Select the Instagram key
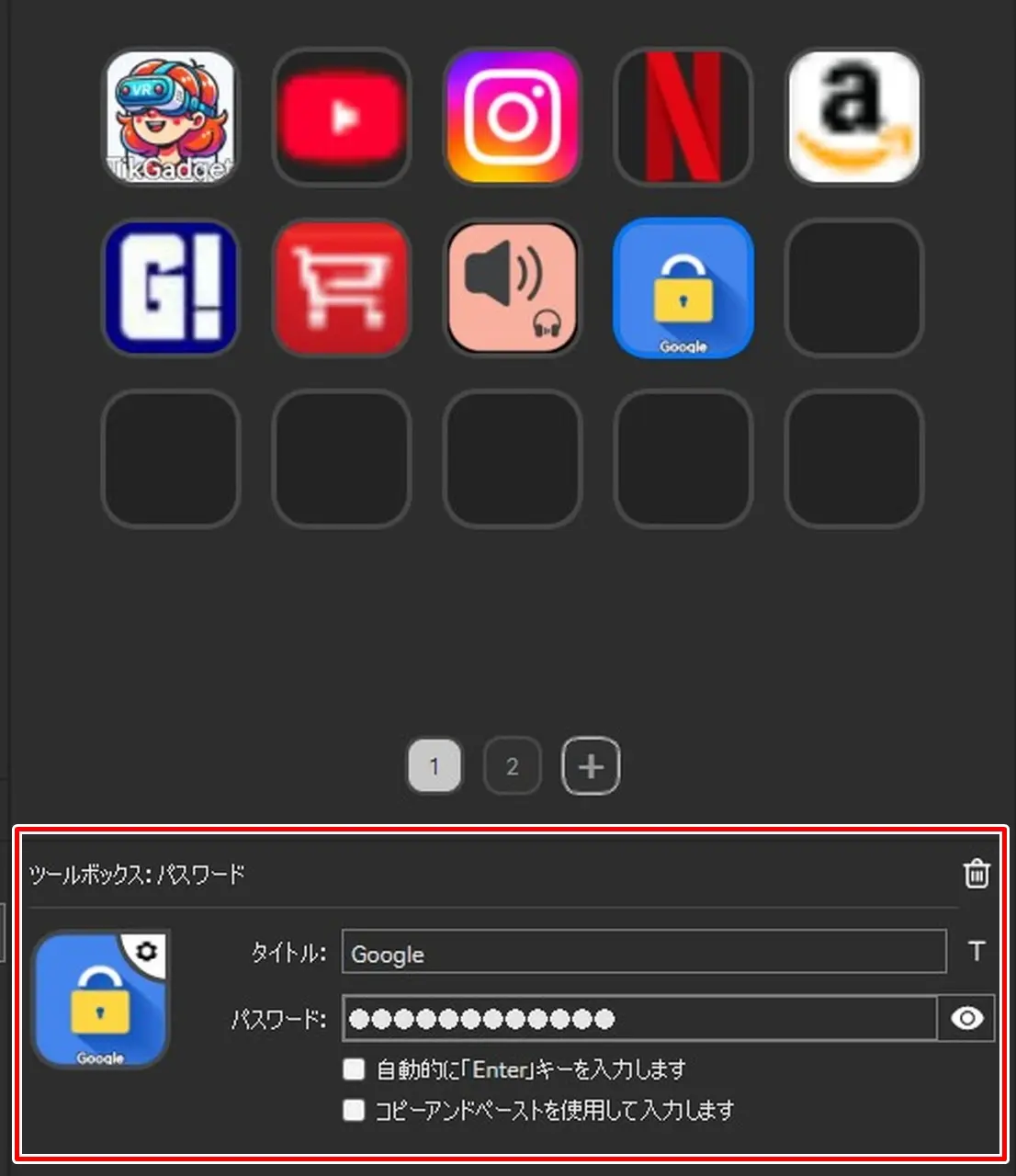The image size is (1016, 1176). coord(513,117)
